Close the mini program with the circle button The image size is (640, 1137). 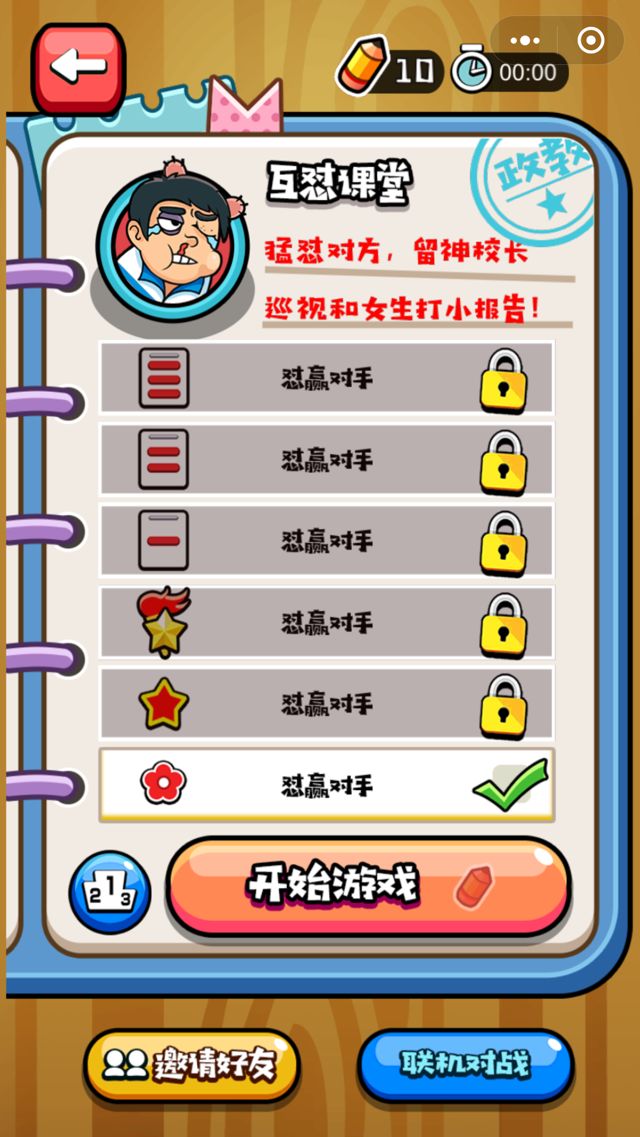[x=591, y=41]
